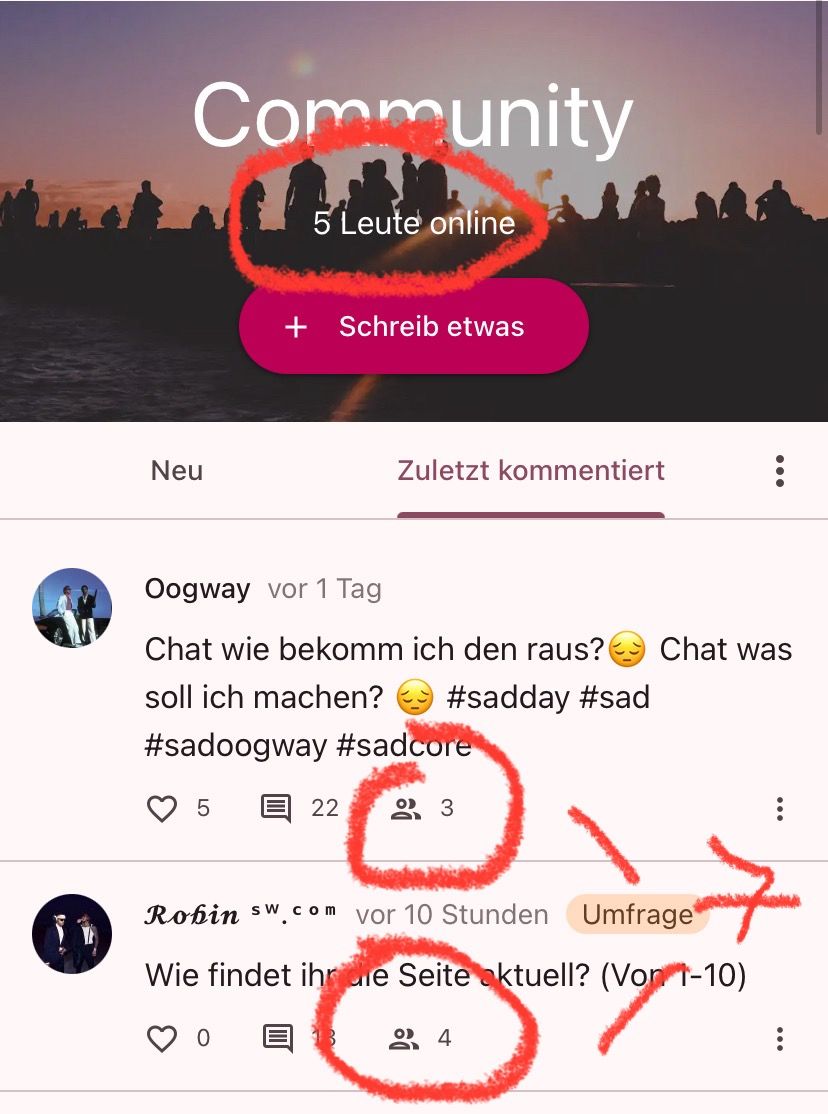Open Robin's post about the Seite
Viewport: 828px width, 1114px height.
445,975
